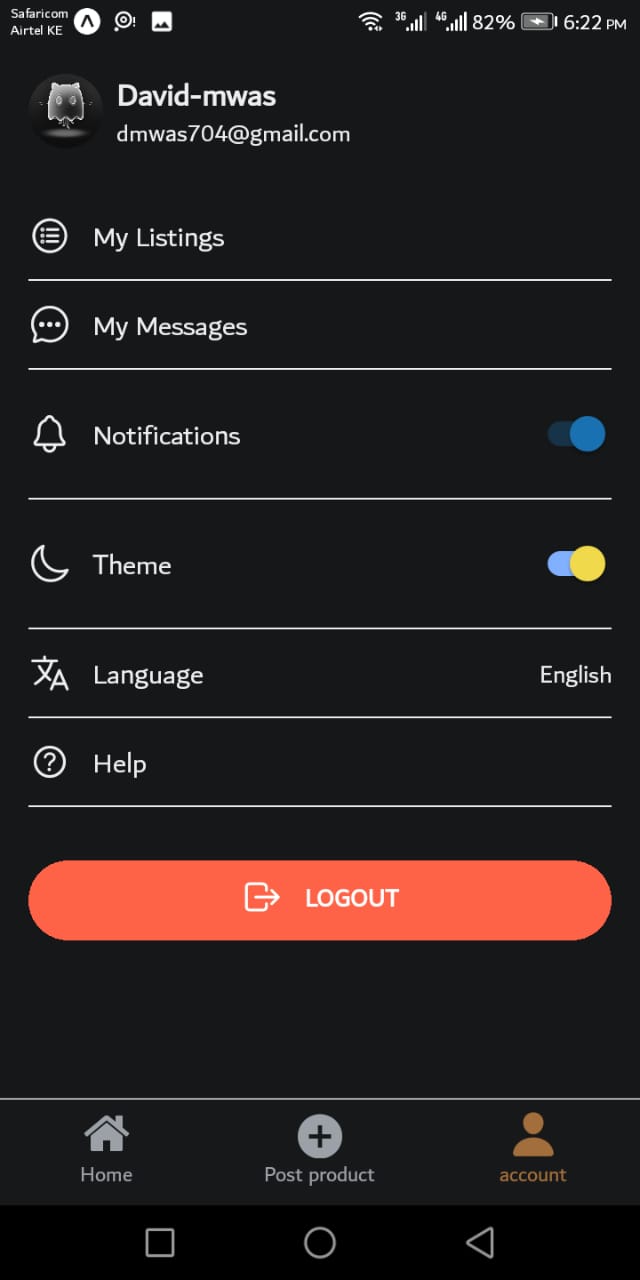Tap the Logout button
This screenshot has width=640, height=1280.
coord(320,899)
